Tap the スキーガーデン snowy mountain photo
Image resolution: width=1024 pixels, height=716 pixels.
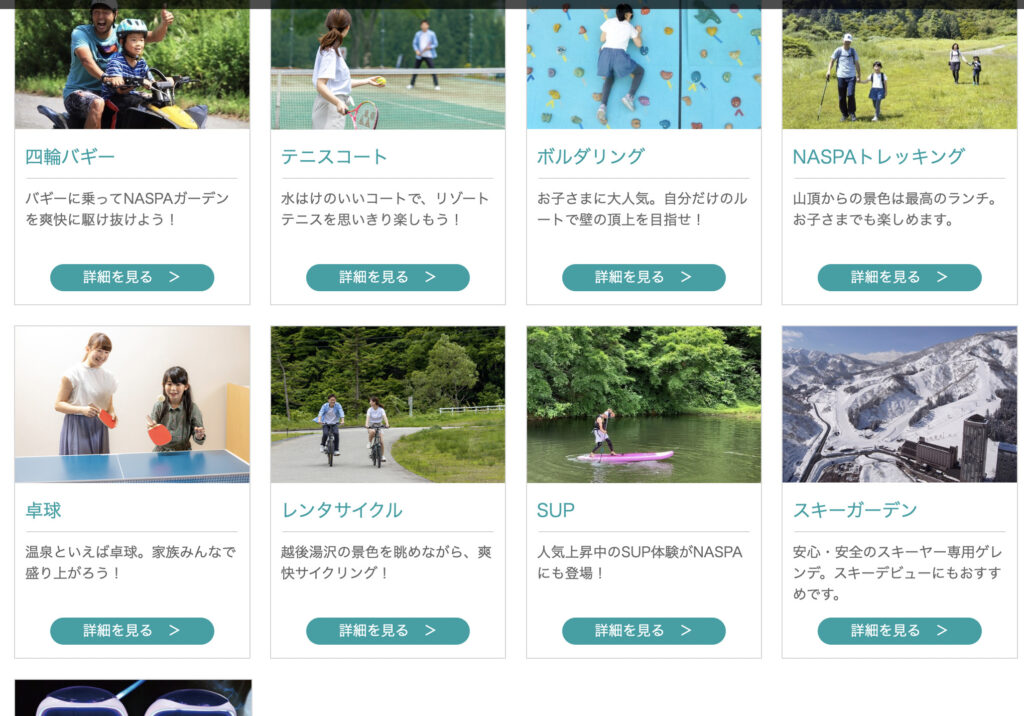(899, 404)
